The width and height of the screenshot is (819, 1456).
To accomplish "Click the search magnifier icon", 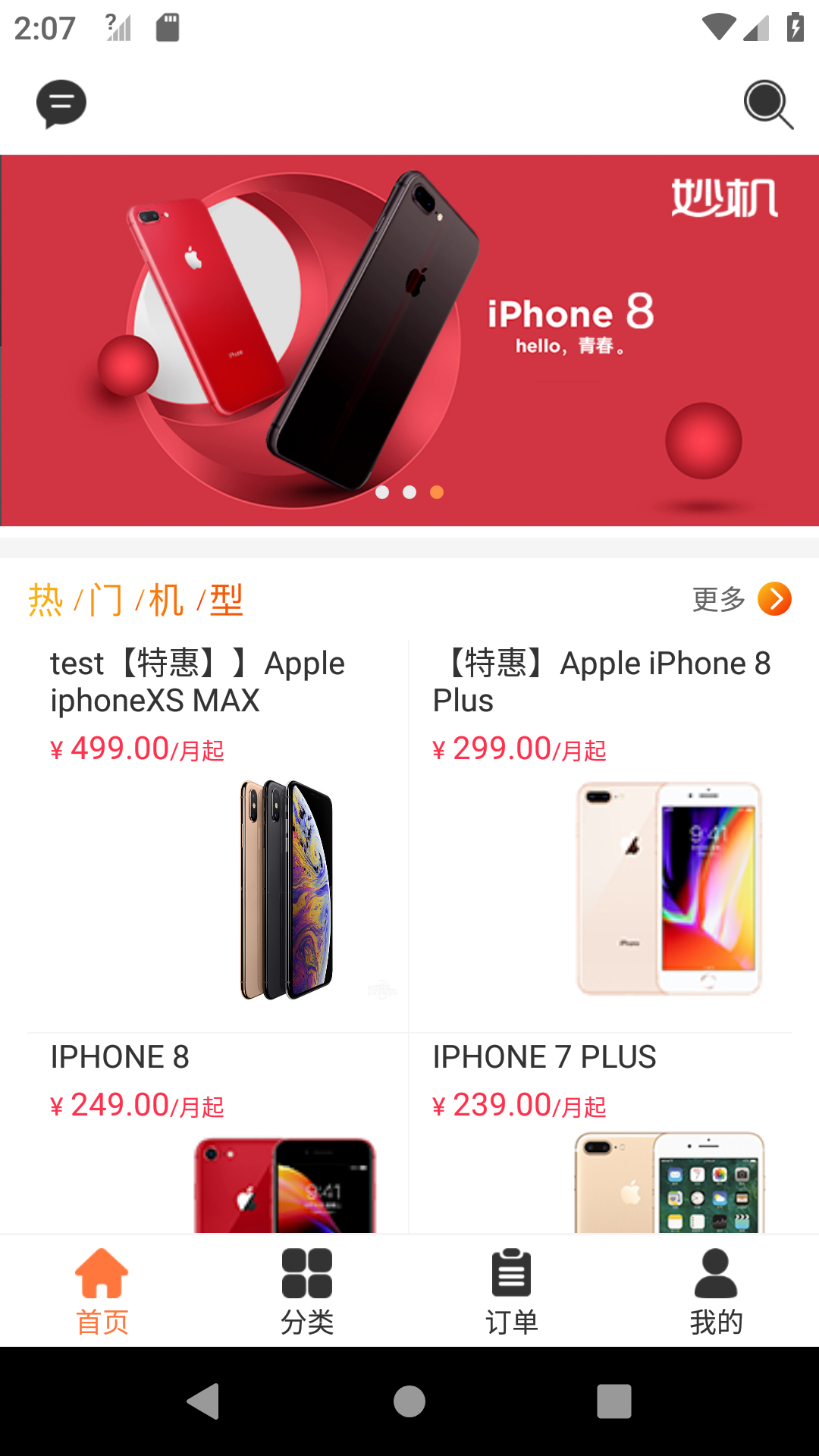I will pos(768,105).
